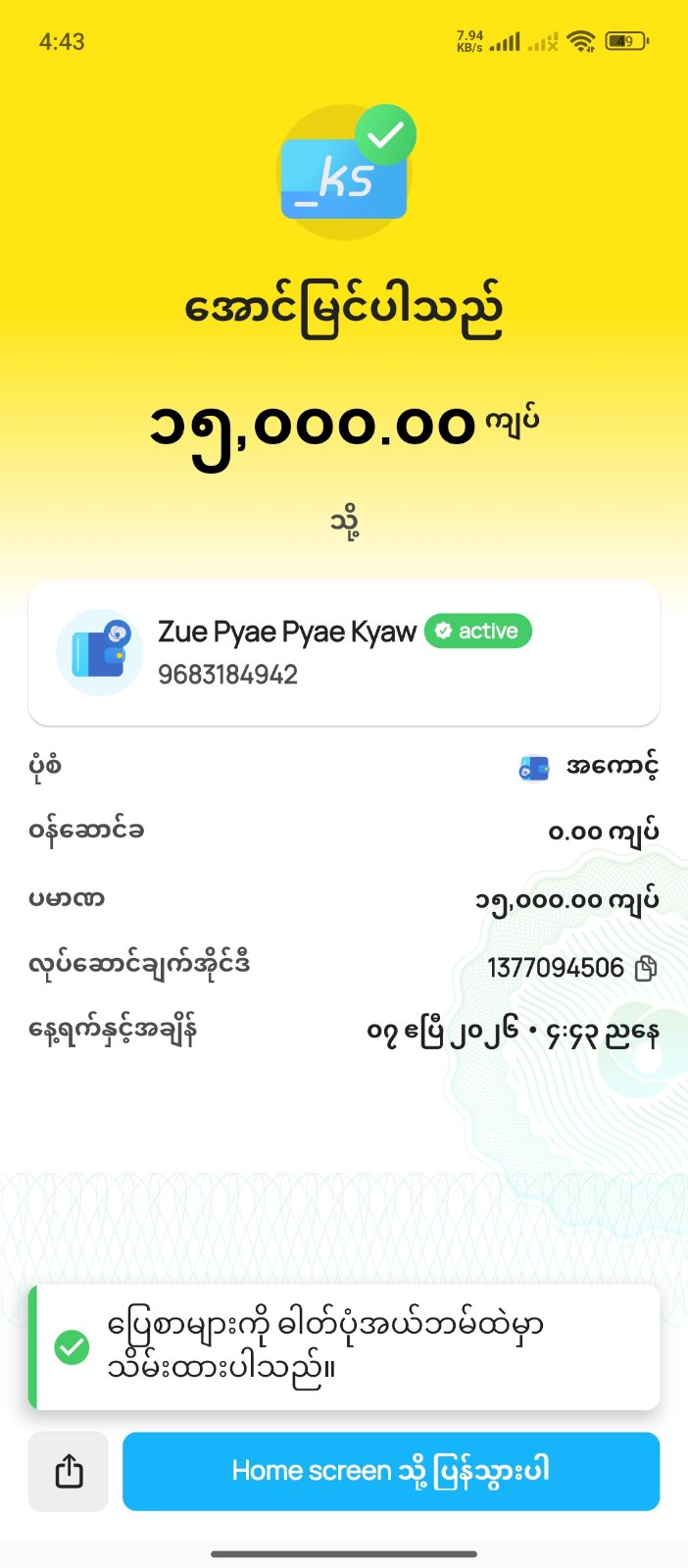Return to the Home screen
The image size is (688, 1568).
390,1471
